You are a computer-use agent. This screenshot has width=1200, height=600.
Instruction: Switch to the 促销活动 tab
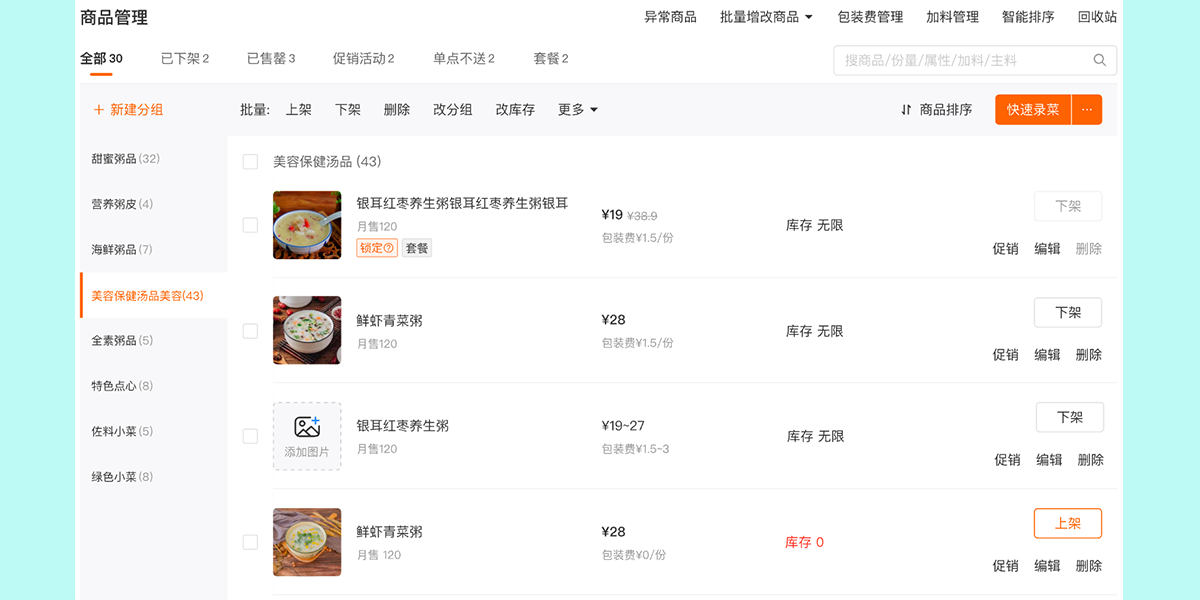(363, 59)
